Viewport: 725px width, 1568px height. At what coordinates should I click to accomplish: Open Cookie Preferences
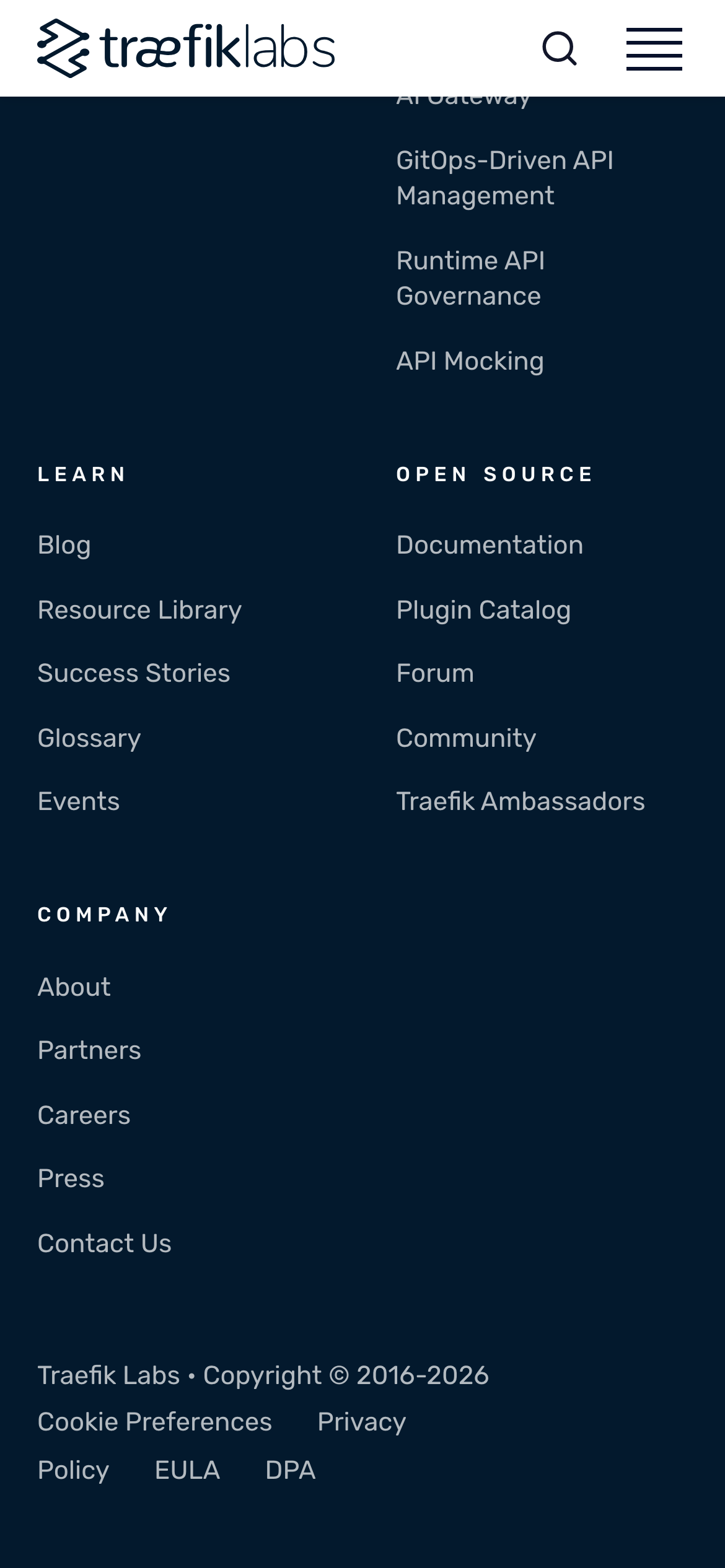(x=155, y=1422)
